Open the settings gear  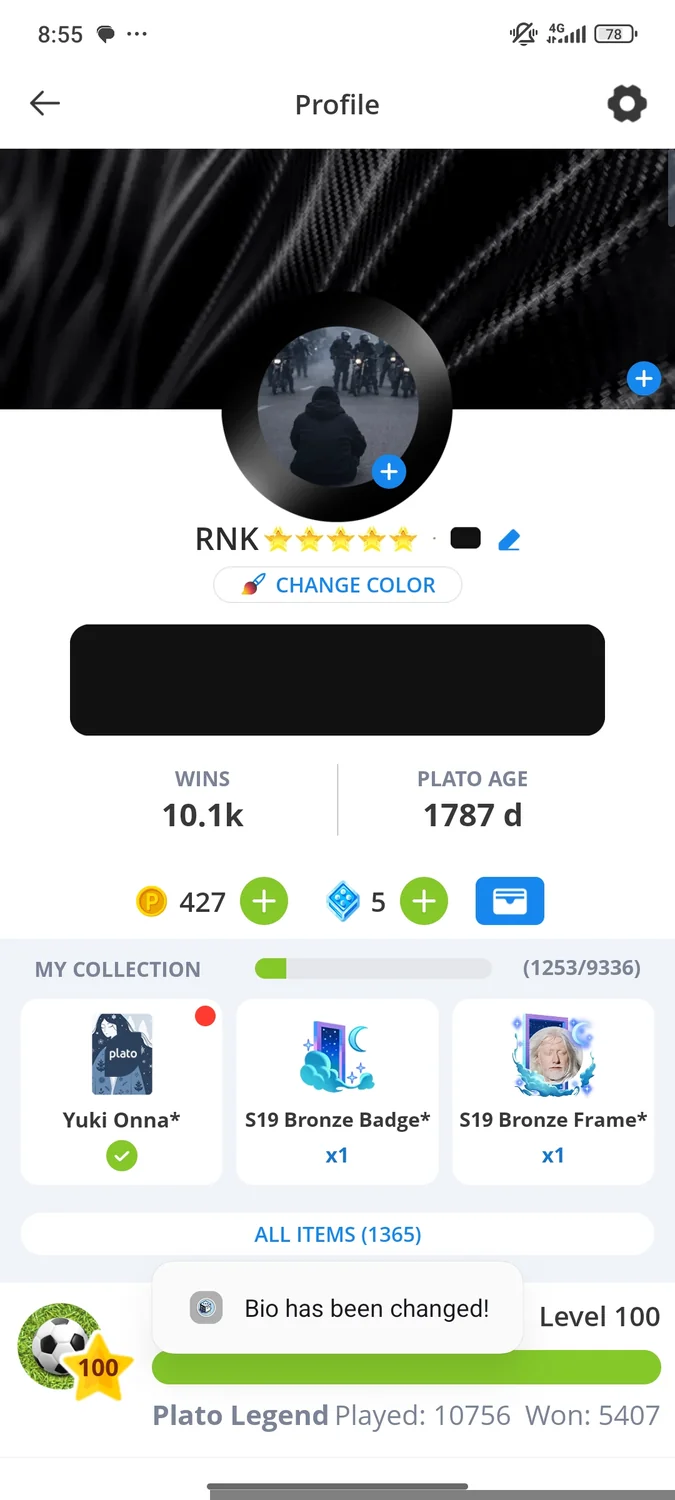click(627, 104)
